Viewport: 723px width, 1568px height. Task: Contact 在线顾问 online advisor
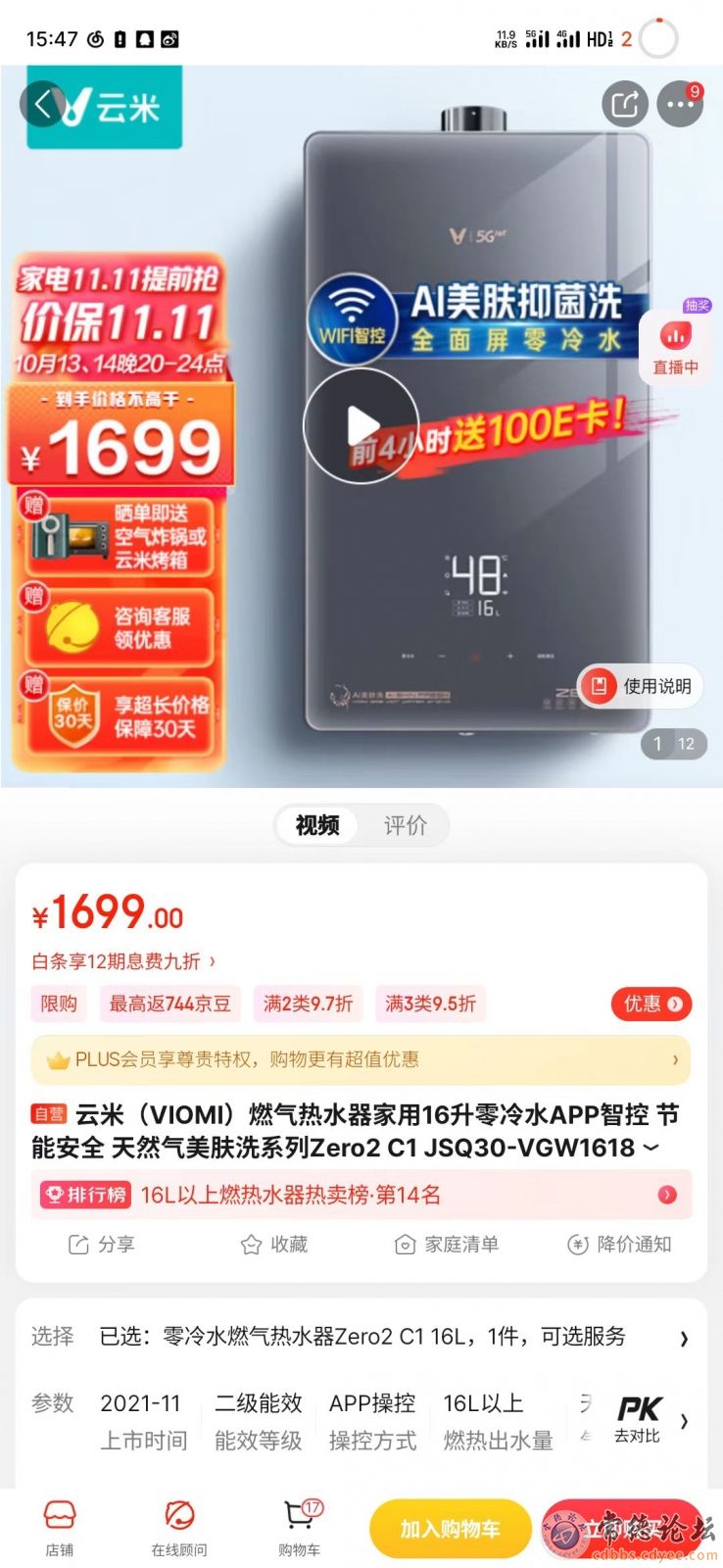[179, 1528]
